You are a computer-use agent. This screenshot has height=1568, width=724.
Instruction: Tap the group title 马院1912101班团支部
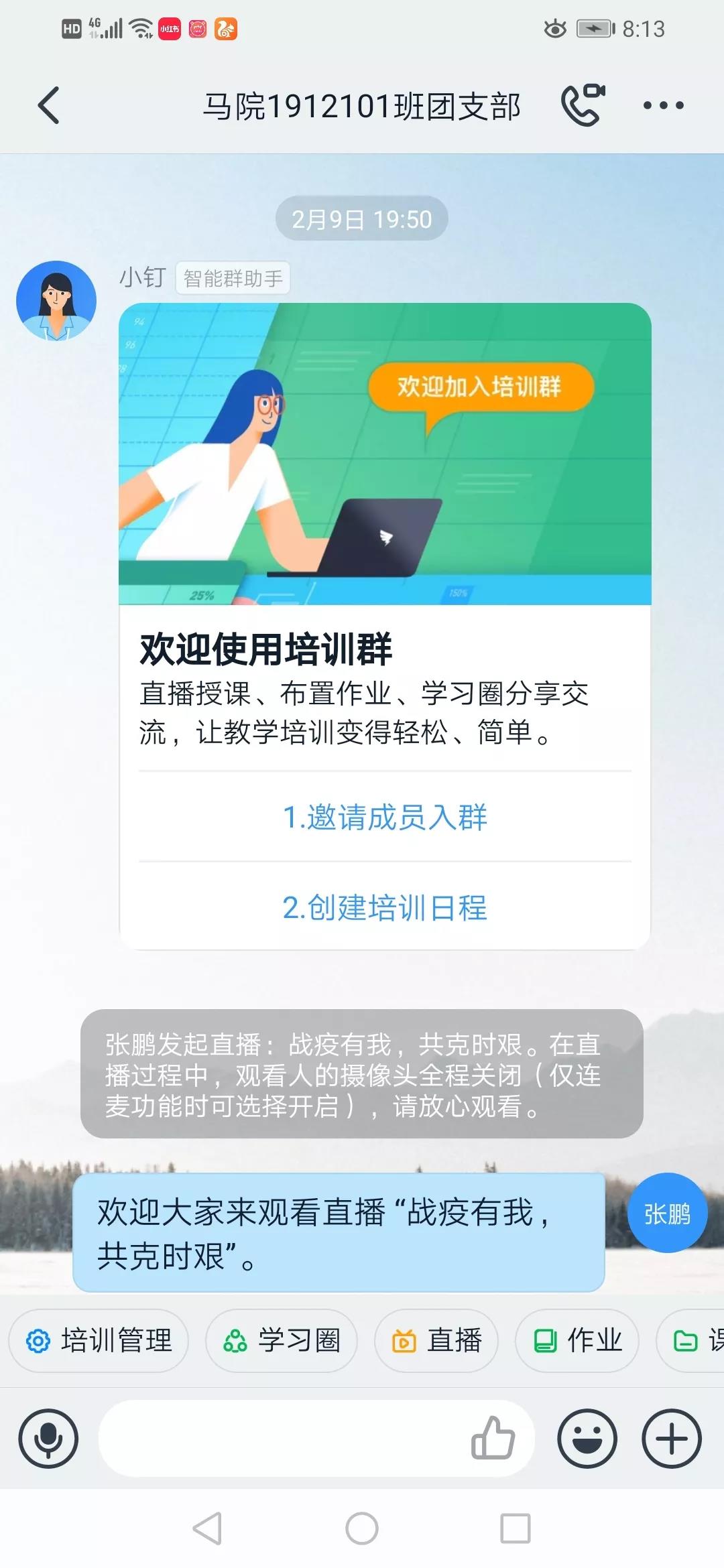point(362,105)
